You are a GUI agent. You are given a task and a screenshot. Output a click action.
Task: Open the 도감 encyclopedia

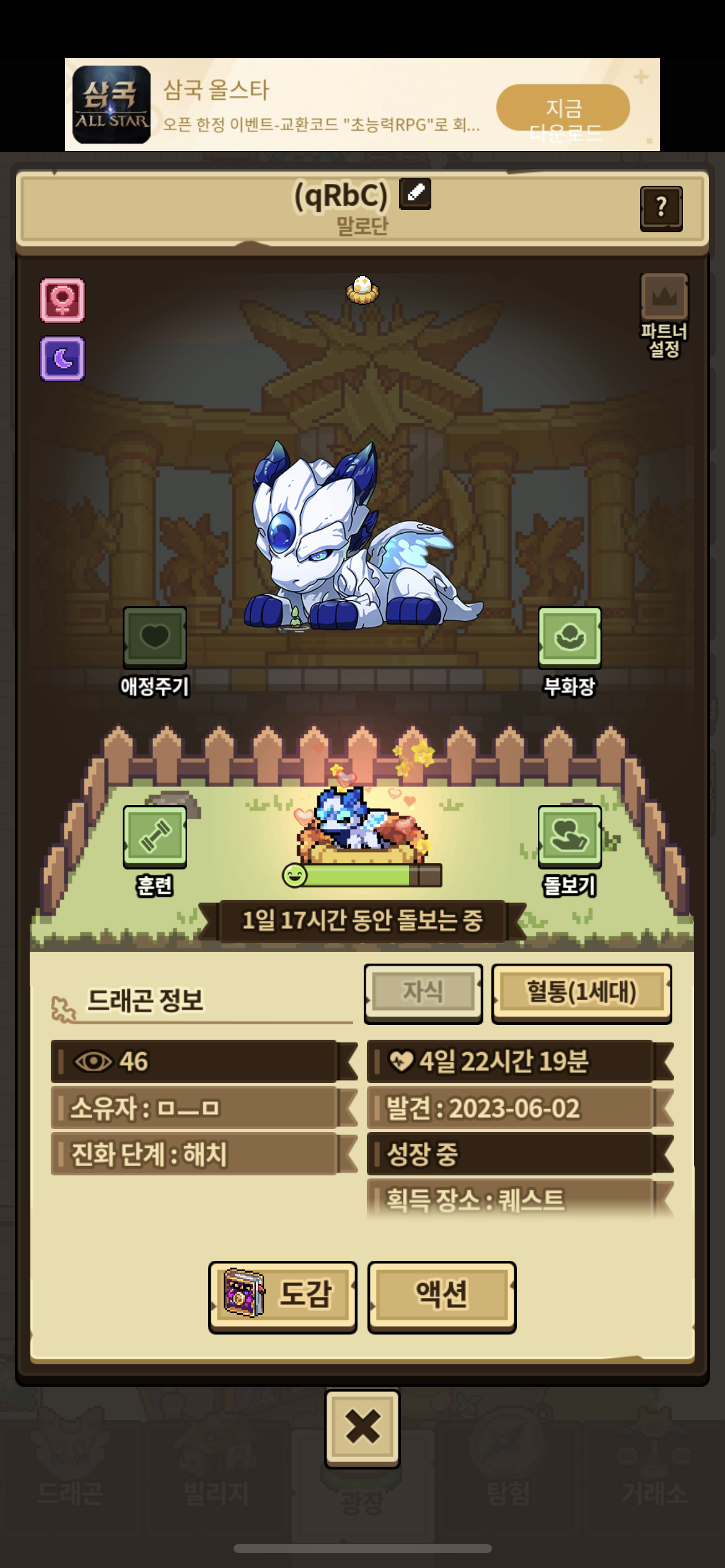click(283, 1294)
